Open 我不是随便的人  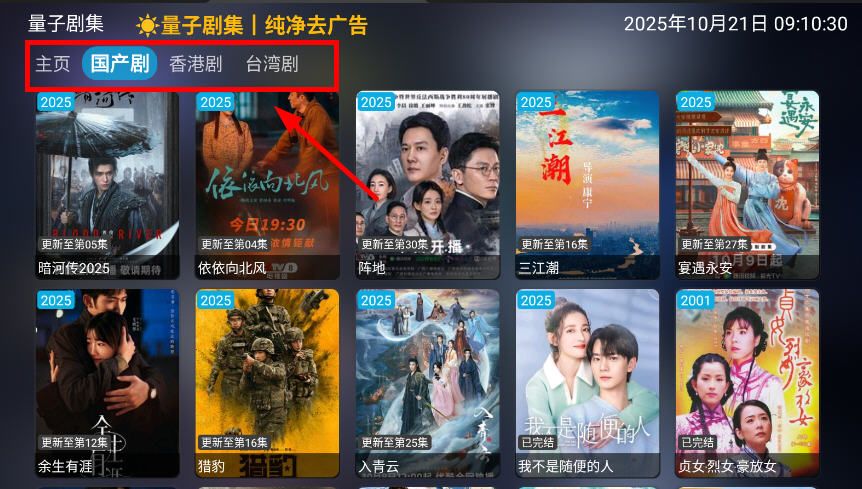pyautogui.click(x=587, y=382)
